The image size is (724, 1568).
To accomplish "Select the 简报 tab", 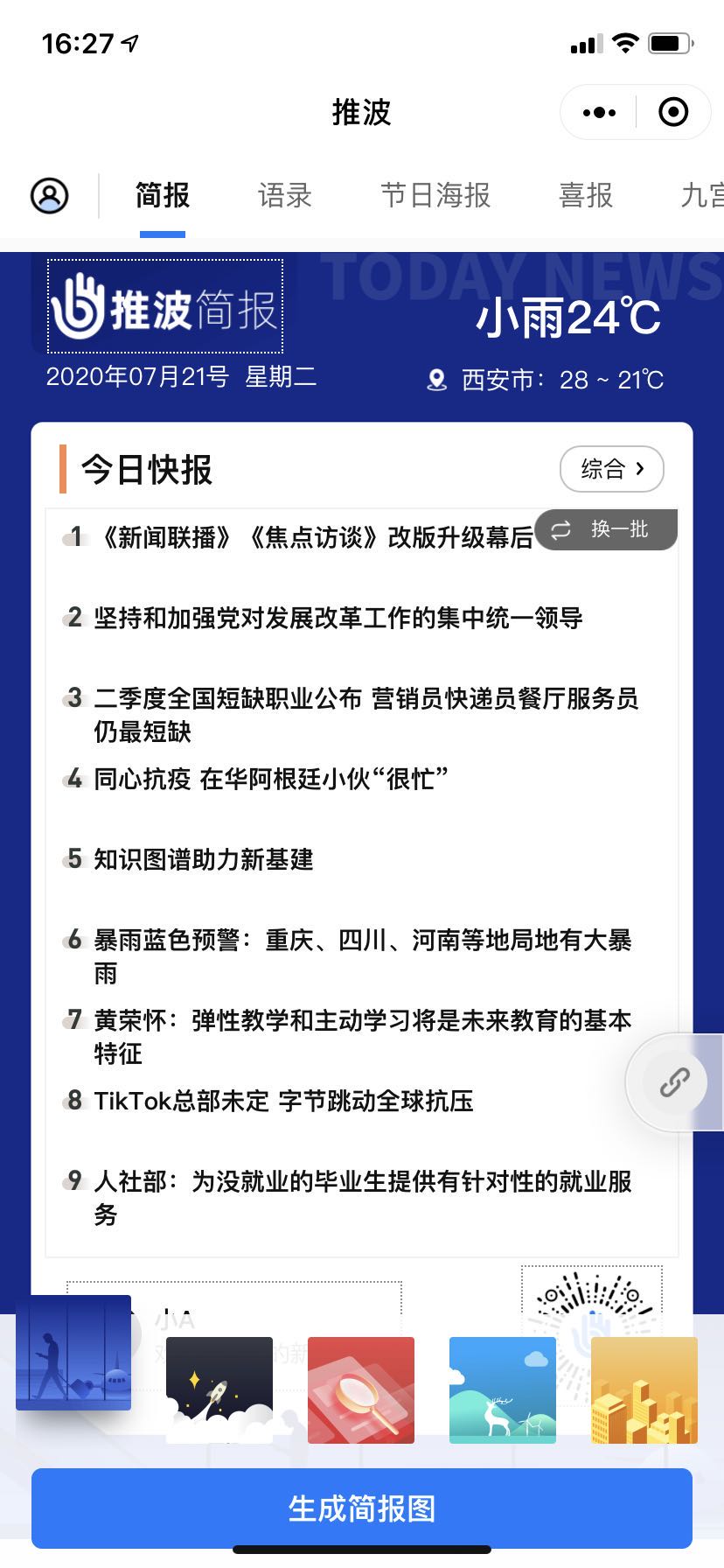I will click(x=163, y=195).
